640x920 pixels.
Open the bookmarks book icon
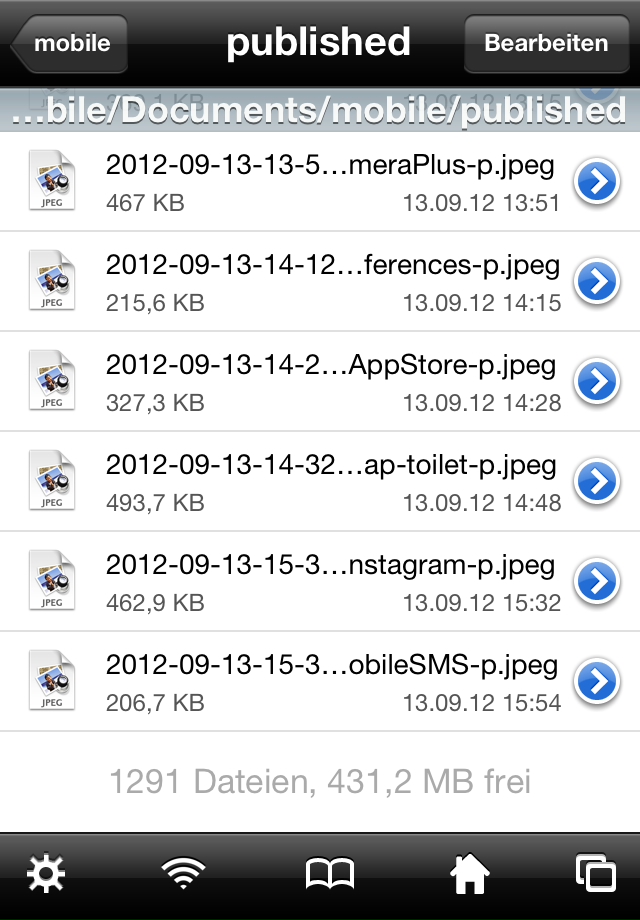329,875
